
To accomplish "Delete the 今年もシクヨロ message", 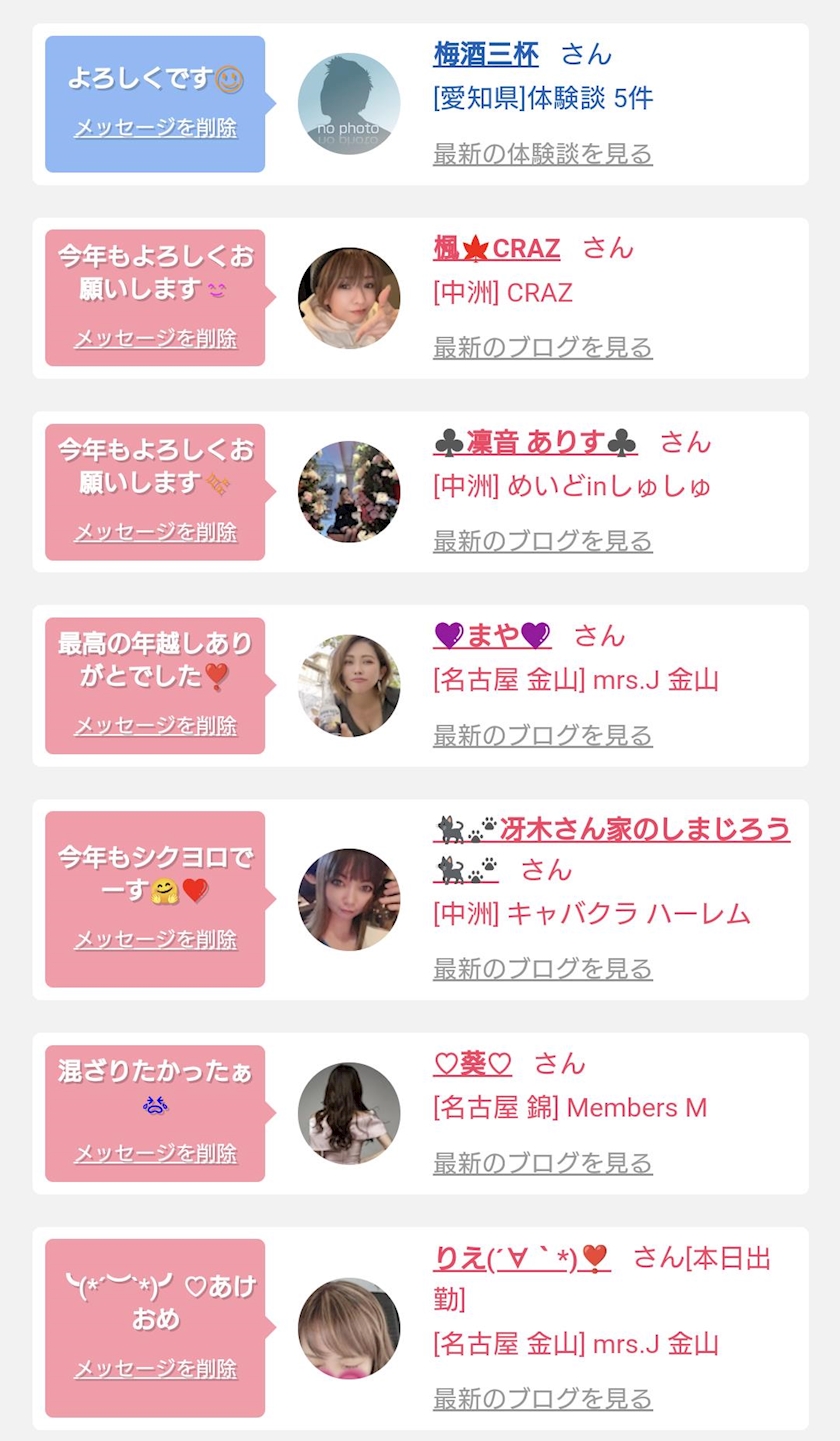I will click(155, 939).
